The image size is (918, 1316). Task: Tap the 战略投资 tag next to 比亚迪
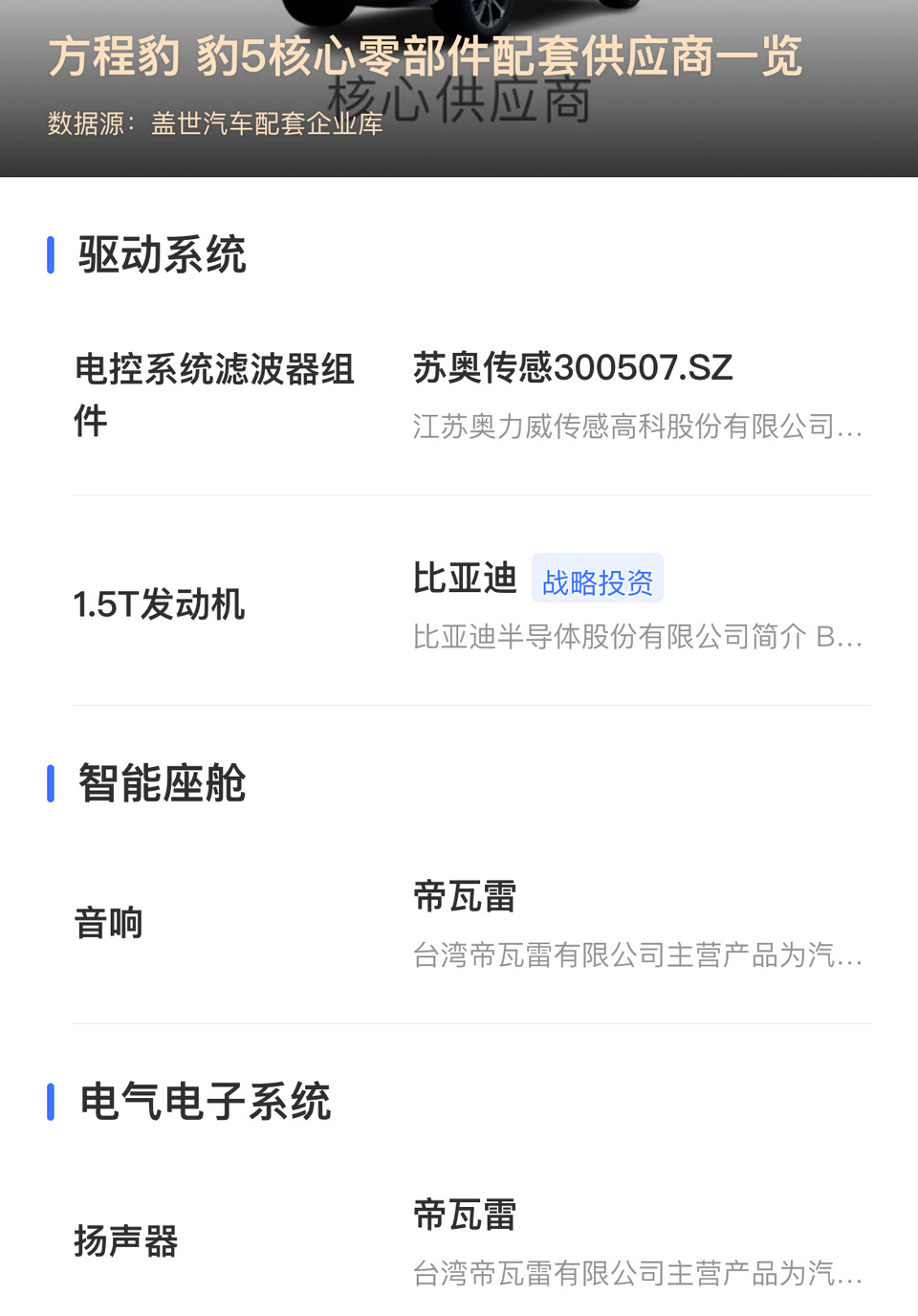[598, 581]
